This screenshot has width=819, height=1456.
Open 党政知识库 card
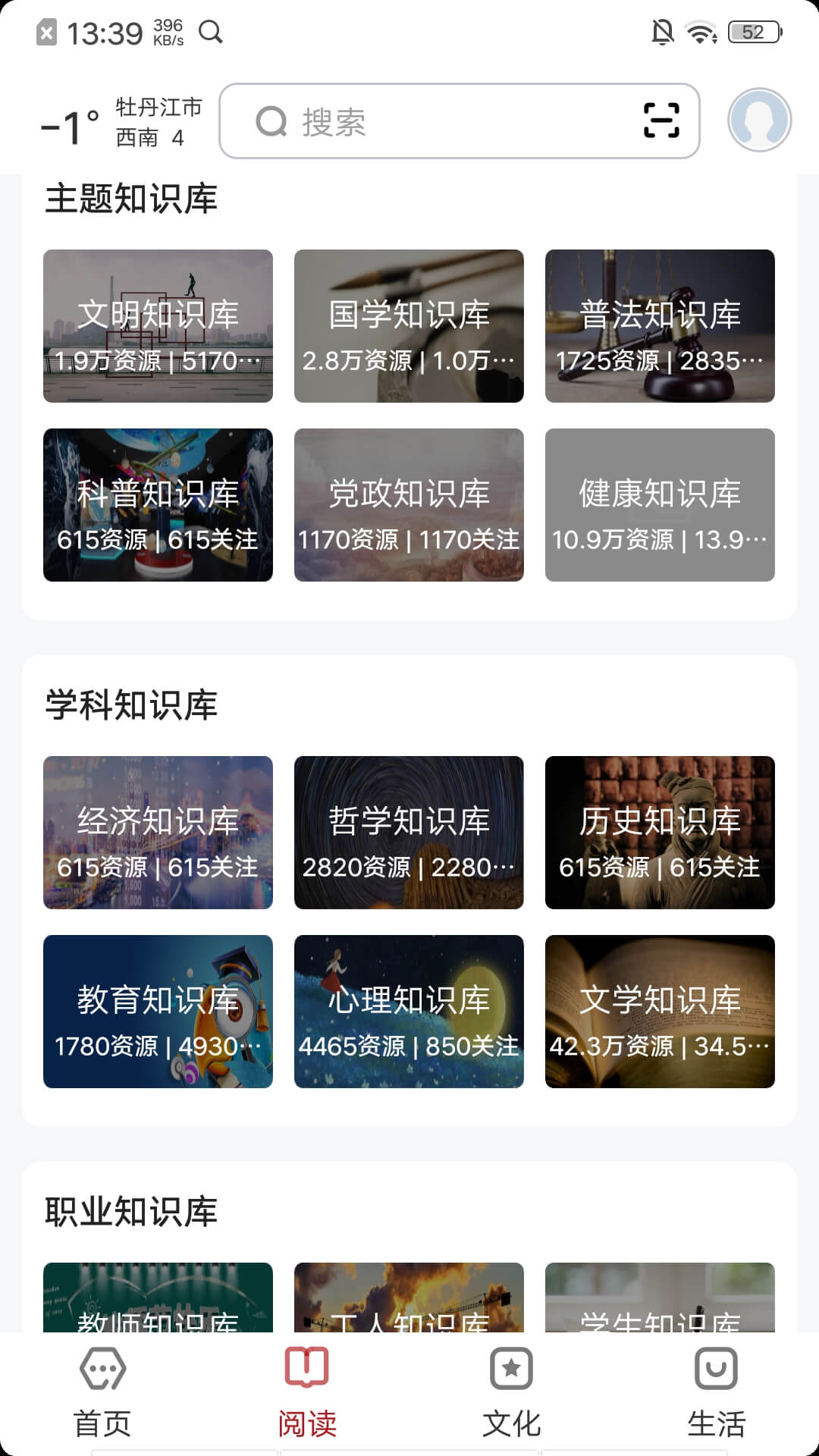pyautogui.click(x=409, y=505)
